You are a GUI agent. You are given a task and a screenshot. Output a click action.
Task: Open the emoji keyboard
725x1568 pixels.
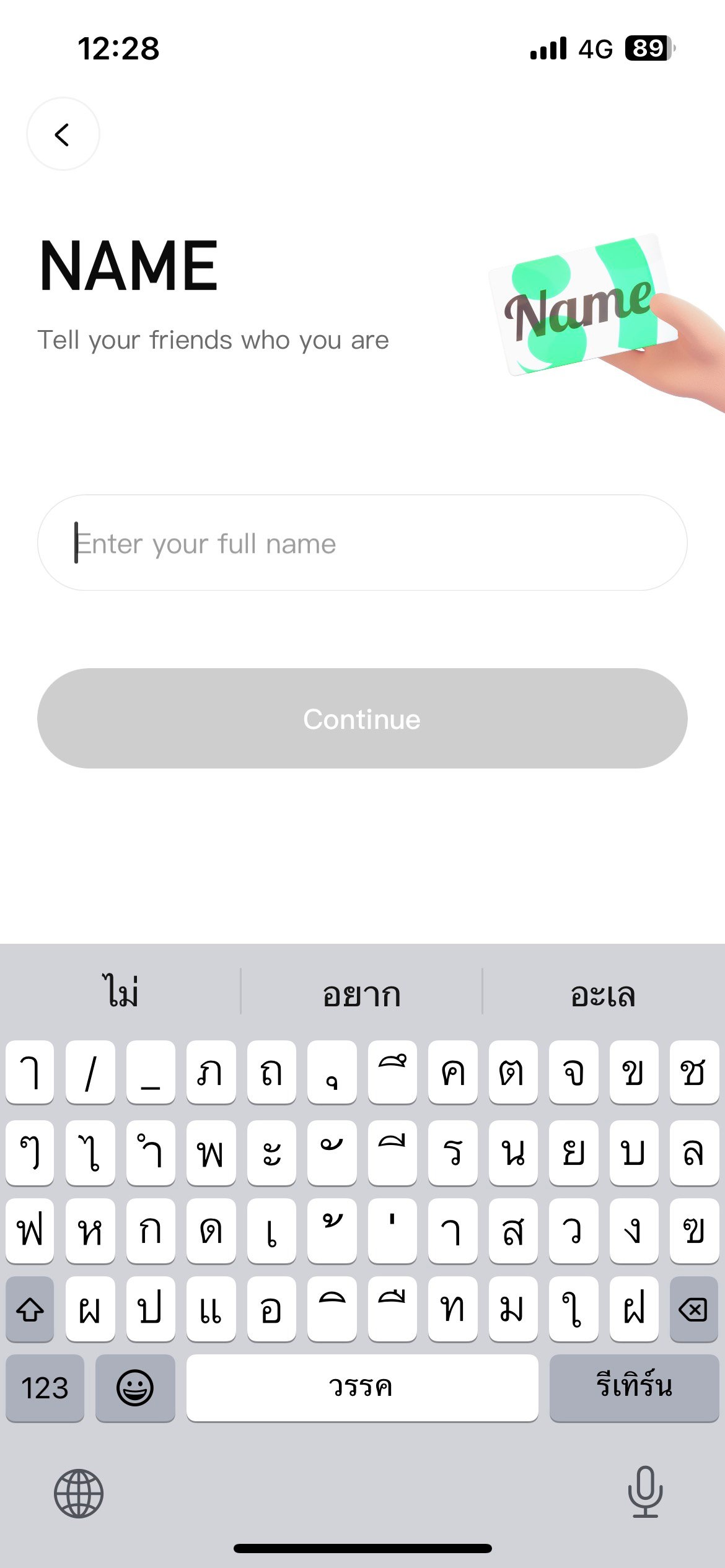(x=135, y=1388)
